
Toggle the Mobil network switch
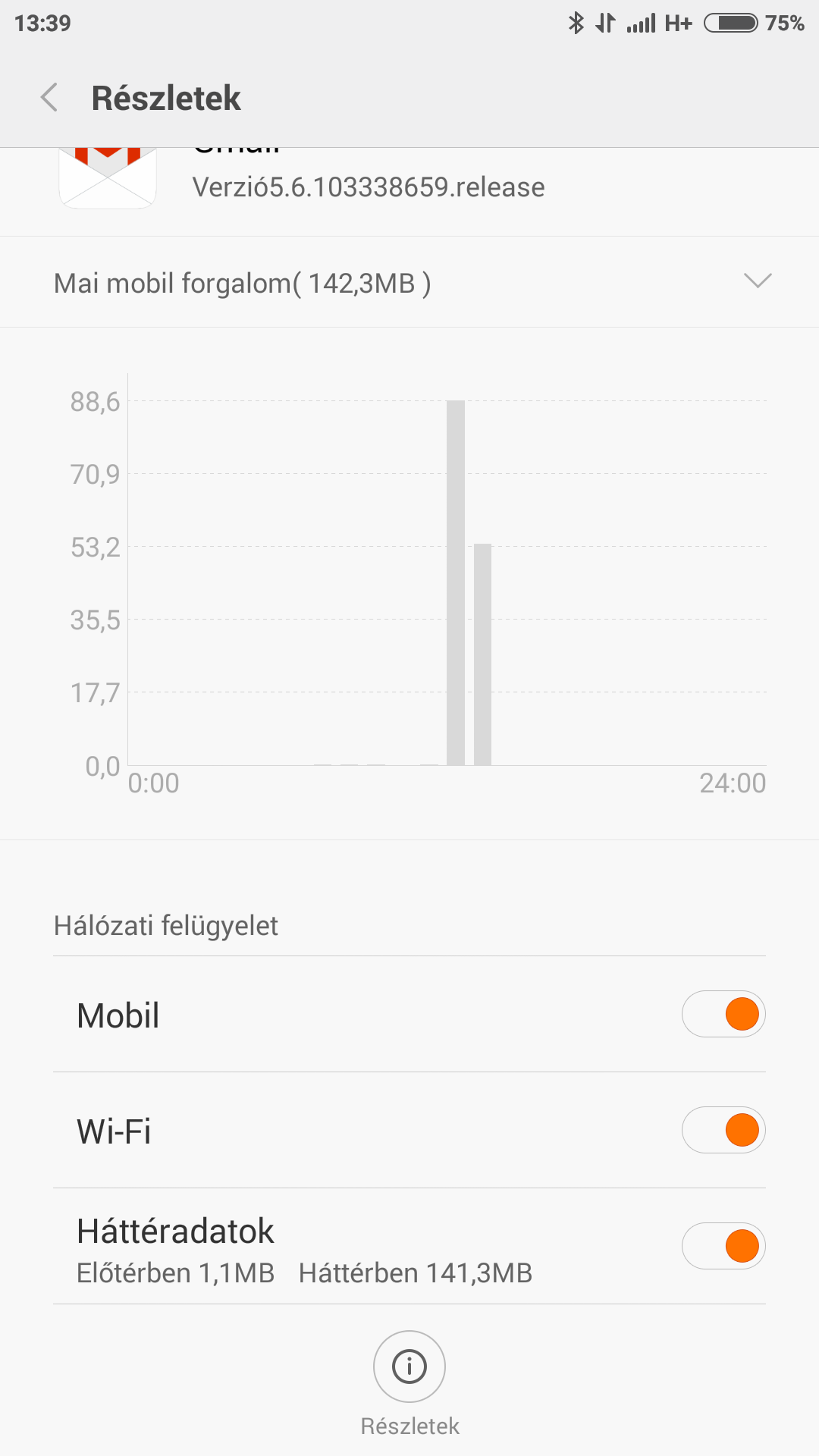723,1014
